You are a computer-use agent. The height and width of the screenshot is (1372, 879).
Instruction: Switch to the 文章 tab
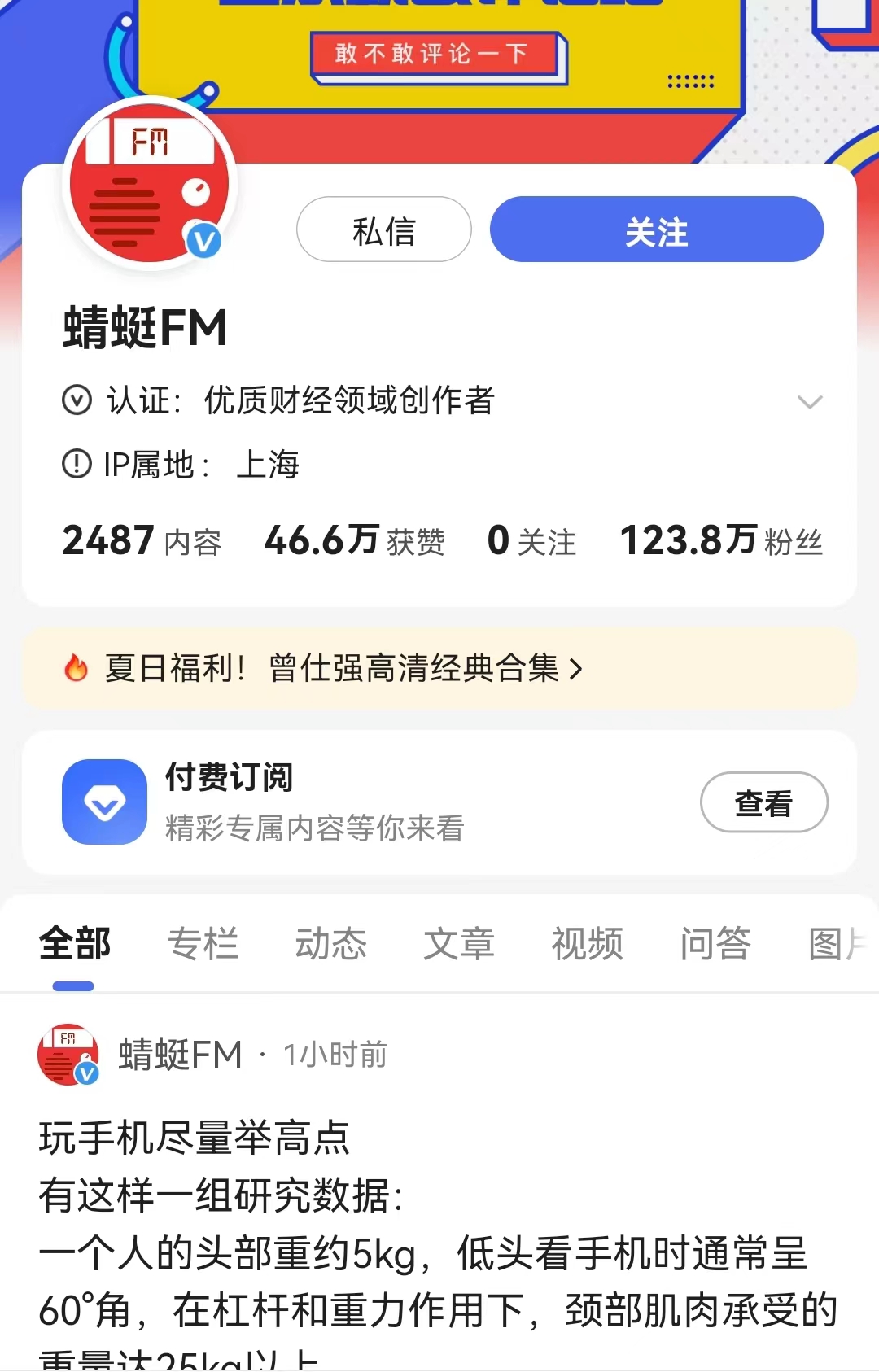coord(459,944)
